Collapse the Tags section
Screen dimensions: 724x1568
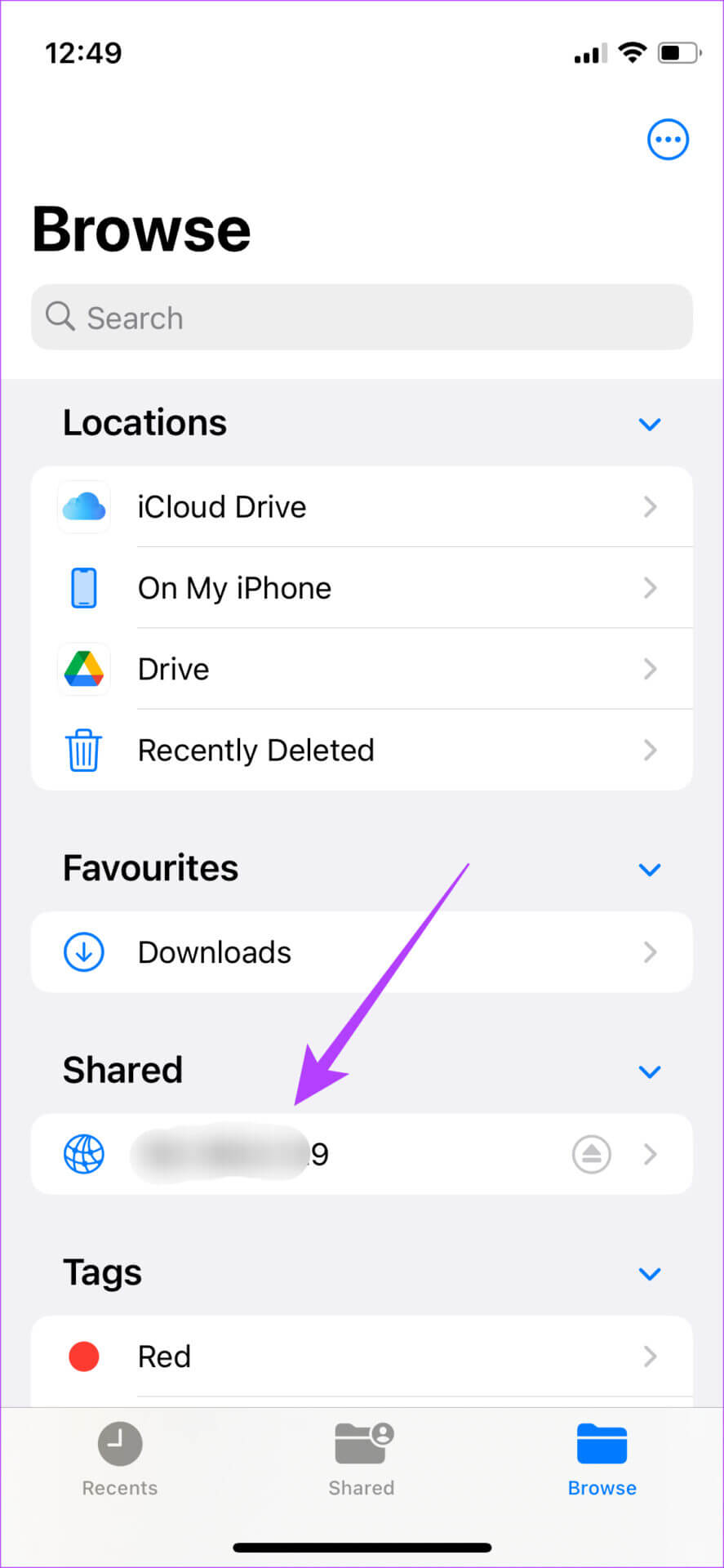[649, 1273]
